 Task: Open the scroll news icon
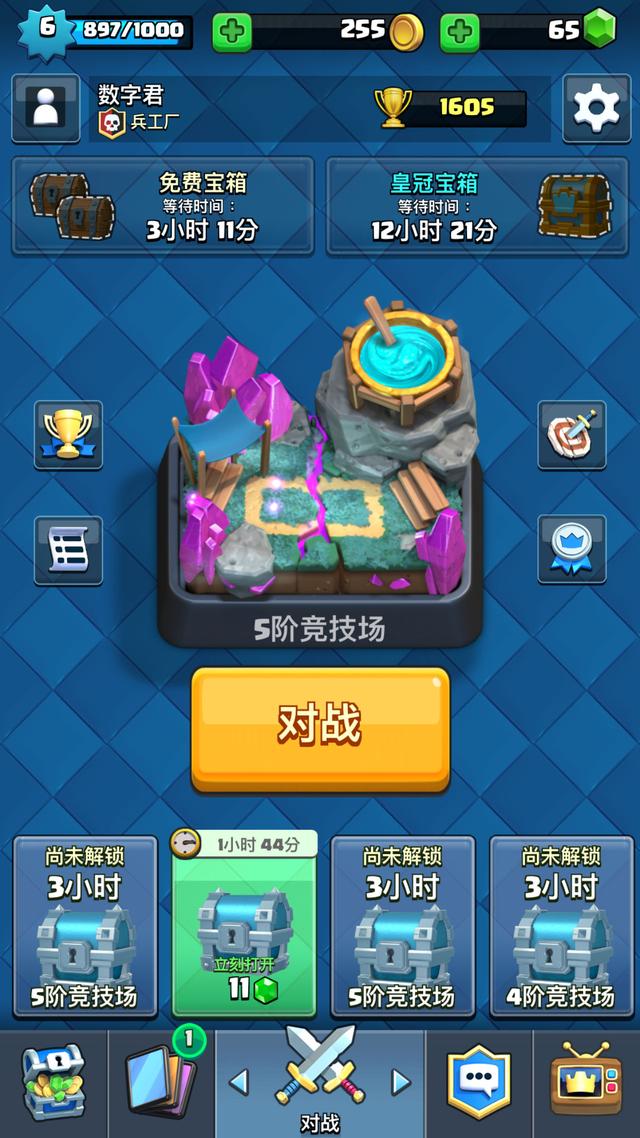68,550
